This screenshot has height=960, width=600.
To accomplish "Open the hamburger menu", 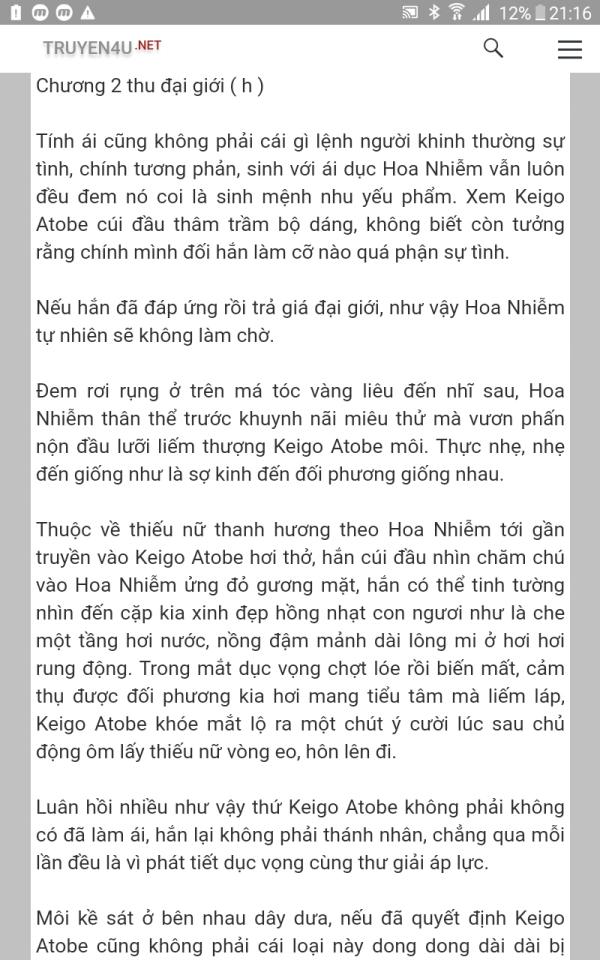I will (x=569, y=49).
